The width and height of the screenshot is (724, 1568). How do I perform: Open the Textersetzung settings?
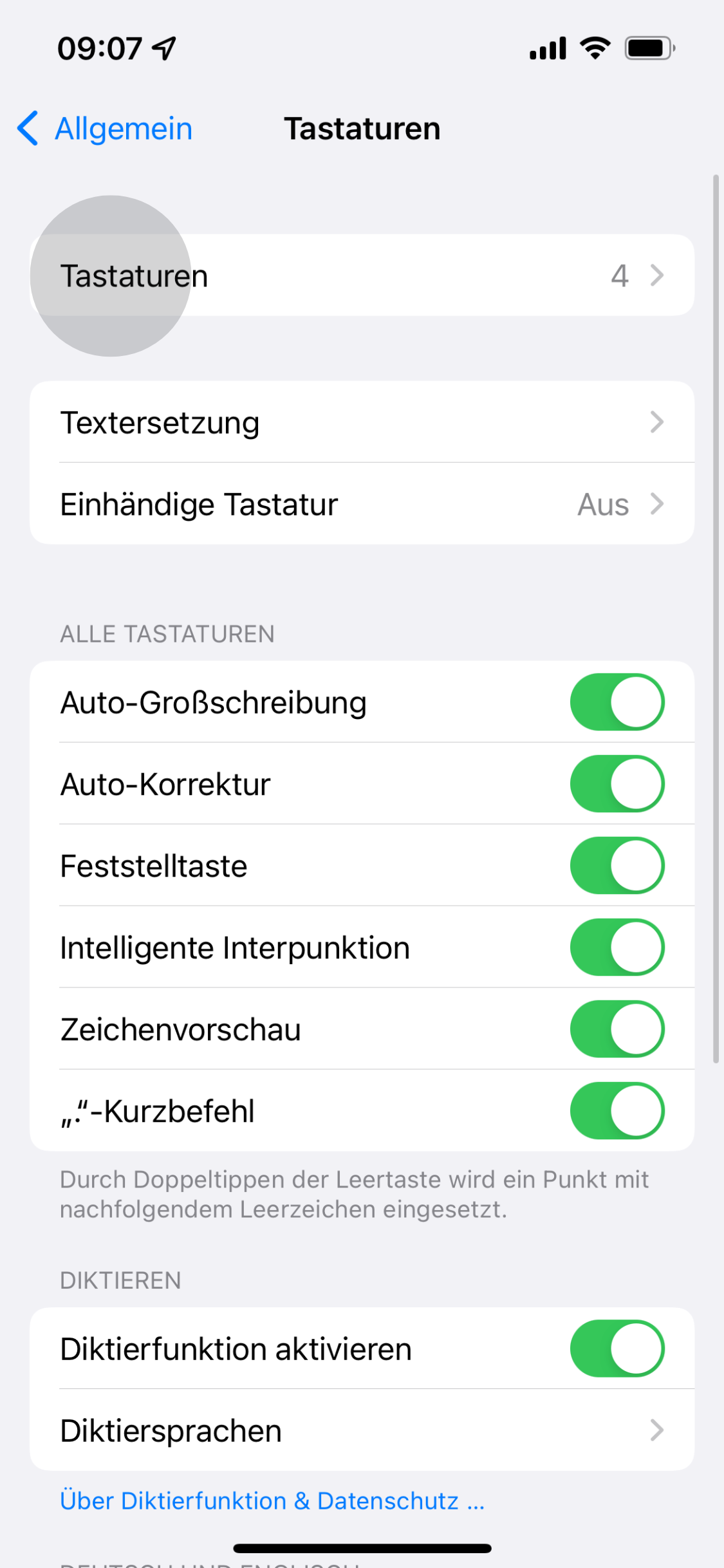(x=362, y=422)
